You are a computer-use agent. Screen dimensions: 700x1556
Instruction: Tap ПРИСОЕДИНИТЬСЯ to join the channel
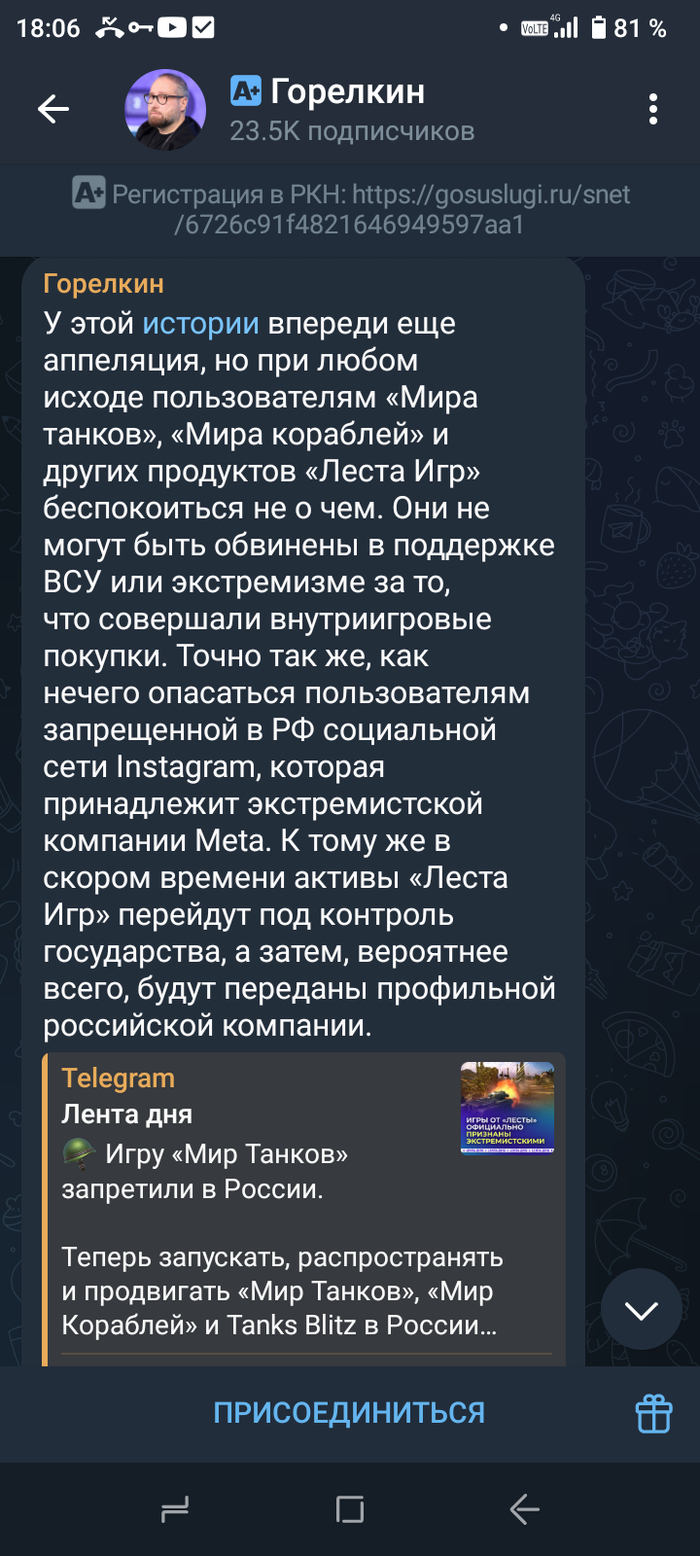click(348, 1412)
